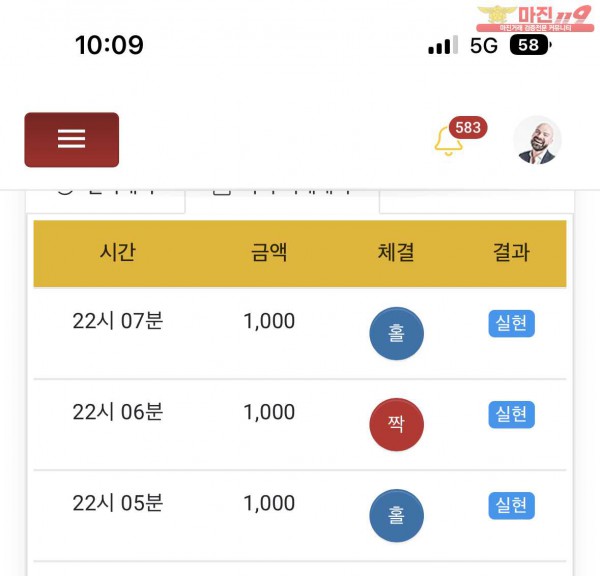Open the profile avatar
The image size is (600, 576).
pyautogui.click(x=537, y=141)
